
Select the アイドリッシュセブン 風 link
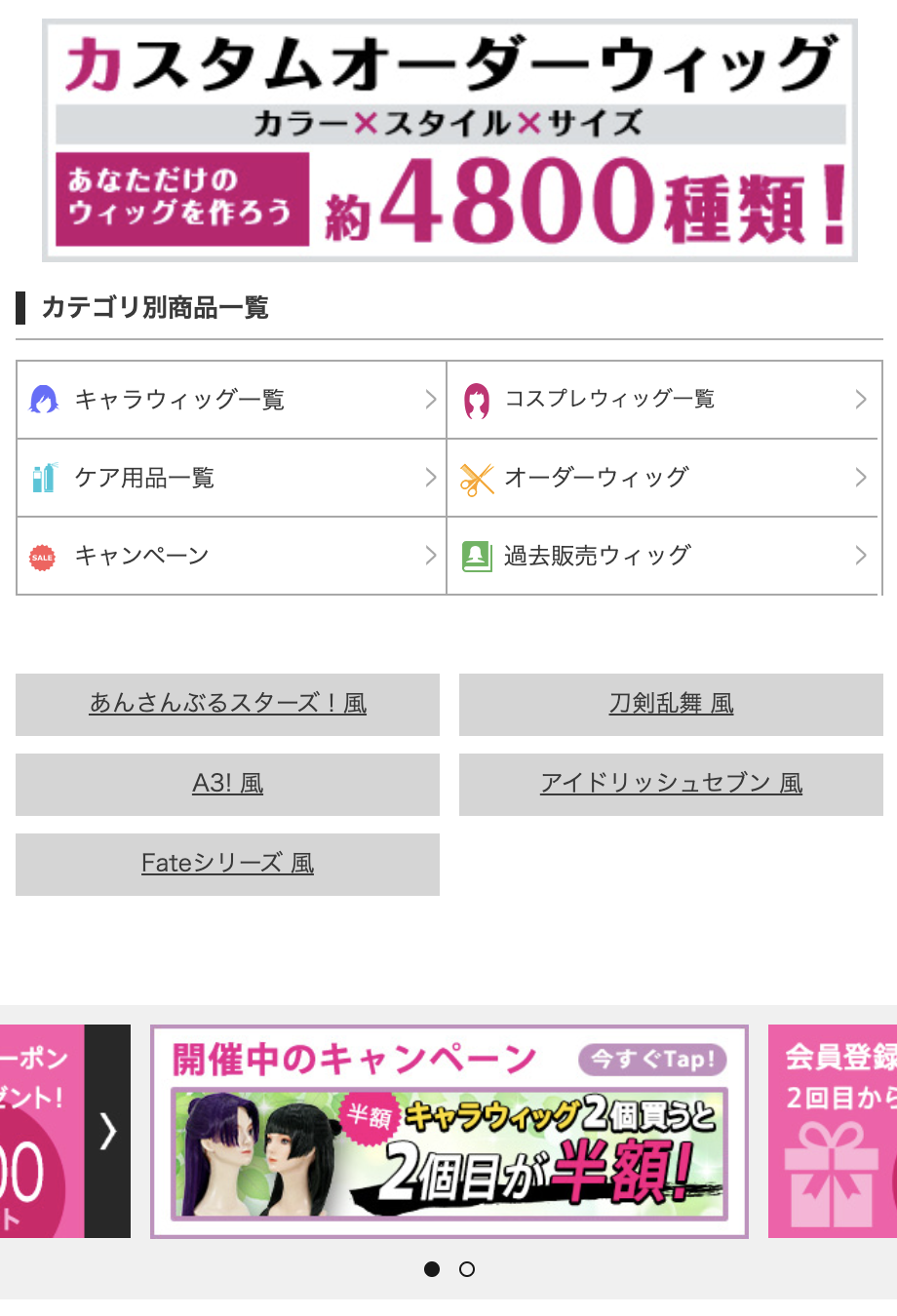click(671, 784)
